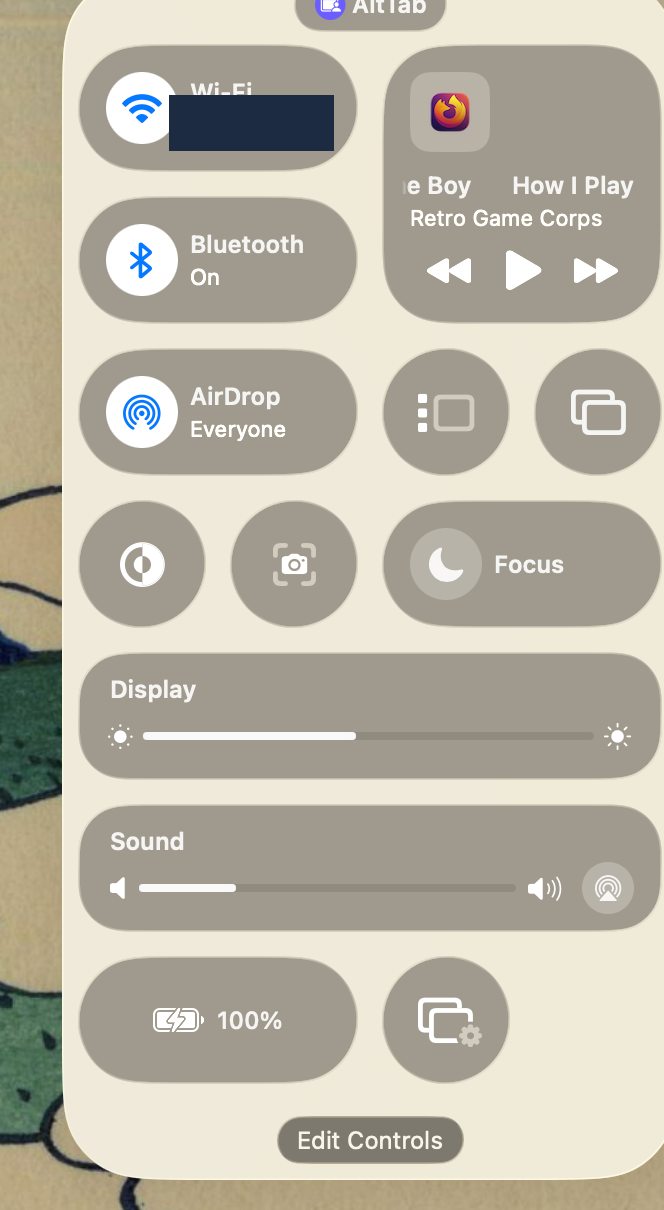Play the Retro Game Corps media

[522, 270]
